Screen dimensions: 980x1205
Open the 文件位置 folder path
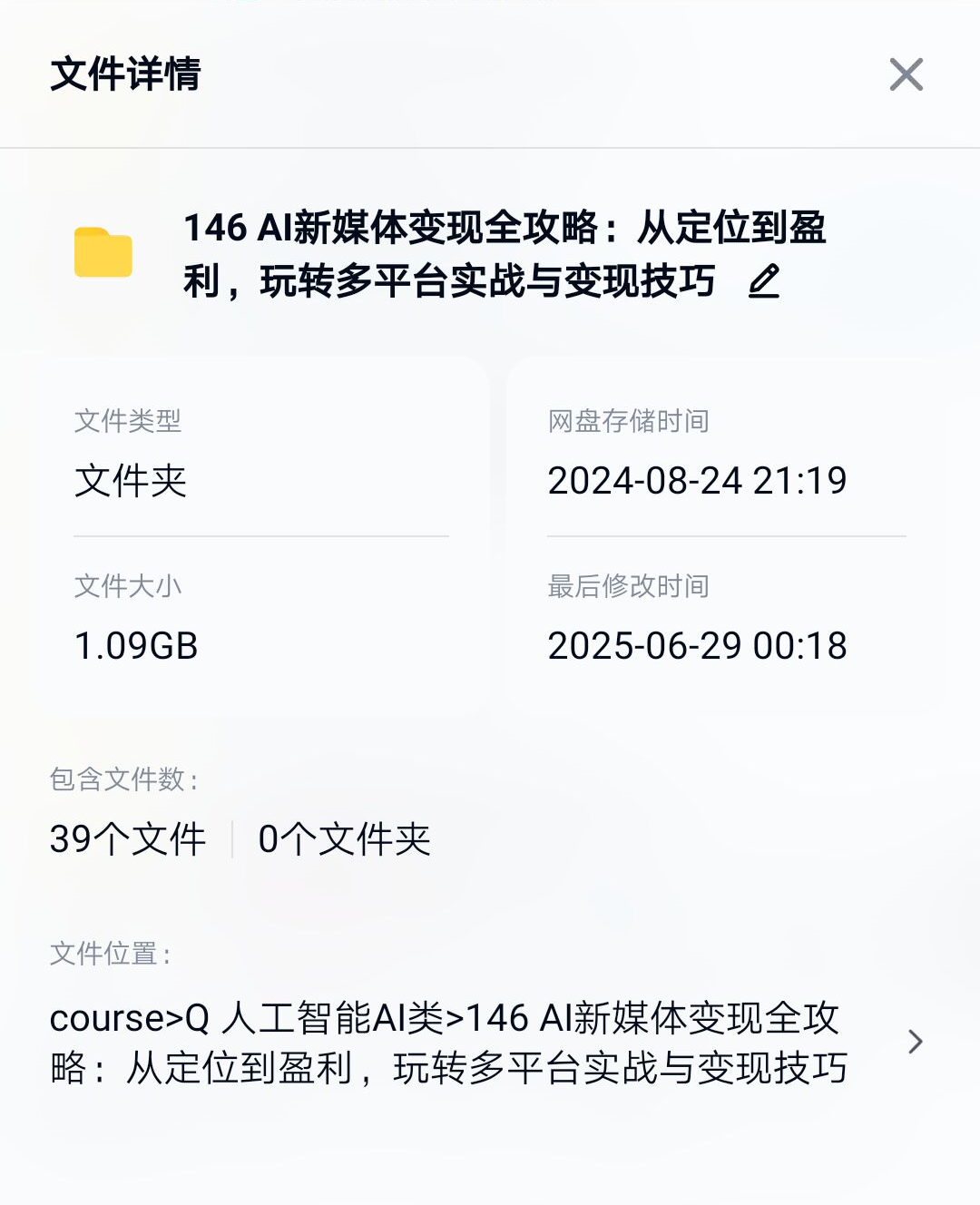(x=915, y=1042)
